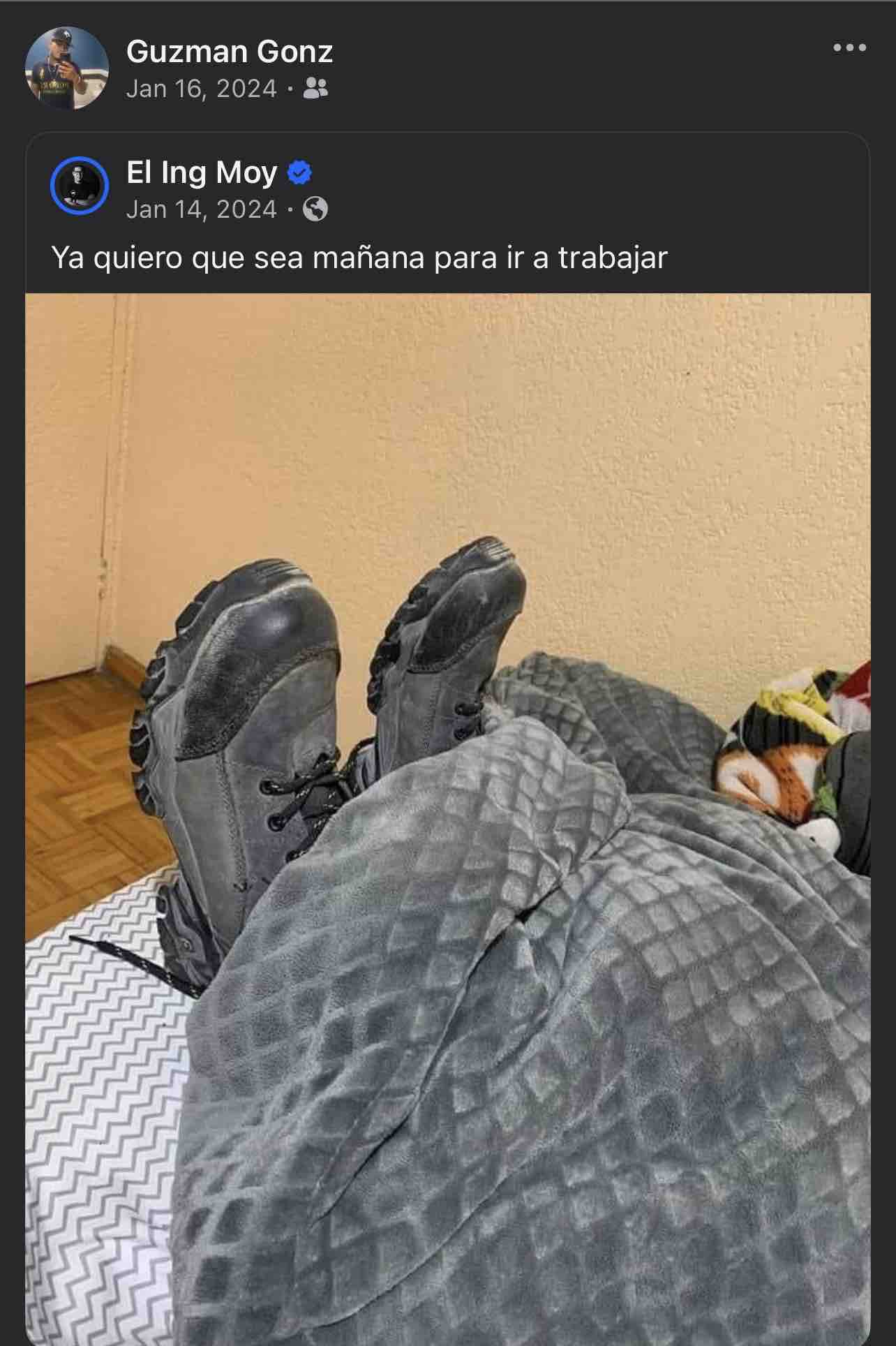Image resolution: width=896 pixels, height=1346 pixels.
Task: Open the Guzman Gonz profile name link
Action: pyautogui.click(x=230, y=52)
